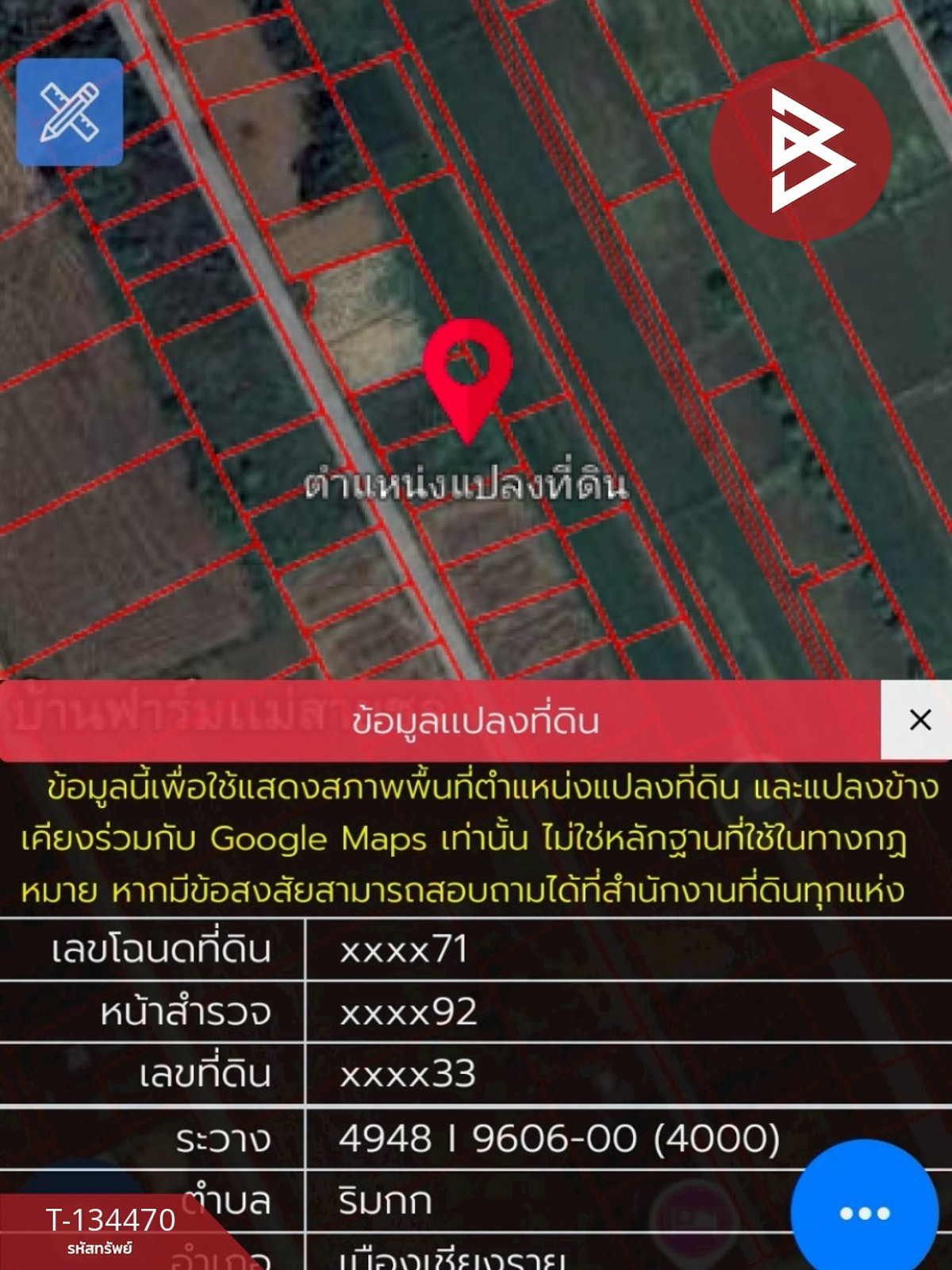Image resolution: width=952 pixels, height=1270 pixels.
Task: Close the ข้อมูลแปลงที่ดิน panel
Action: [x=919, y=721]
